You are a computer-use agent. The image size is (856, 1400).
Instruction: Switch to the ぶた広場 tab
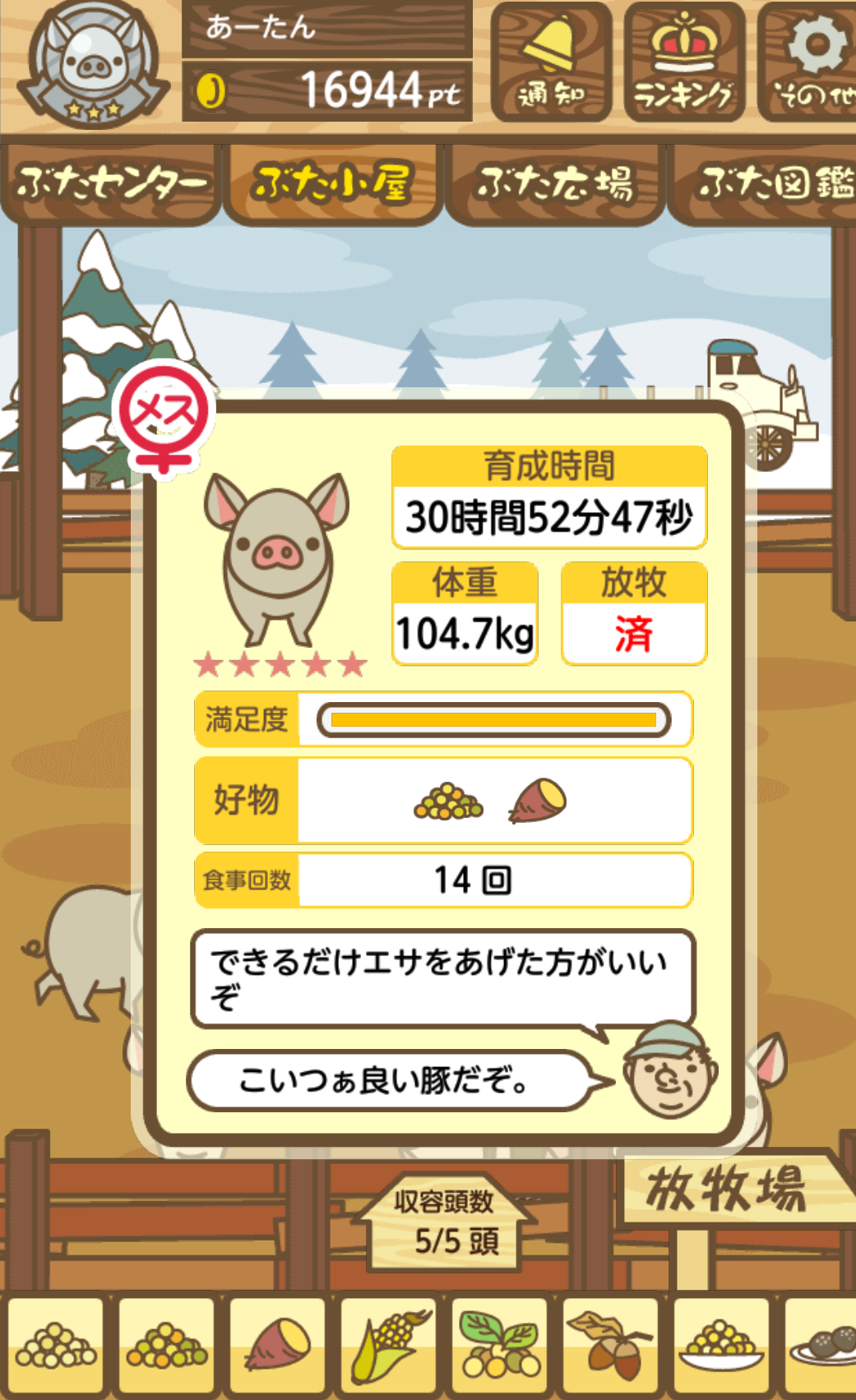(554, 183)
